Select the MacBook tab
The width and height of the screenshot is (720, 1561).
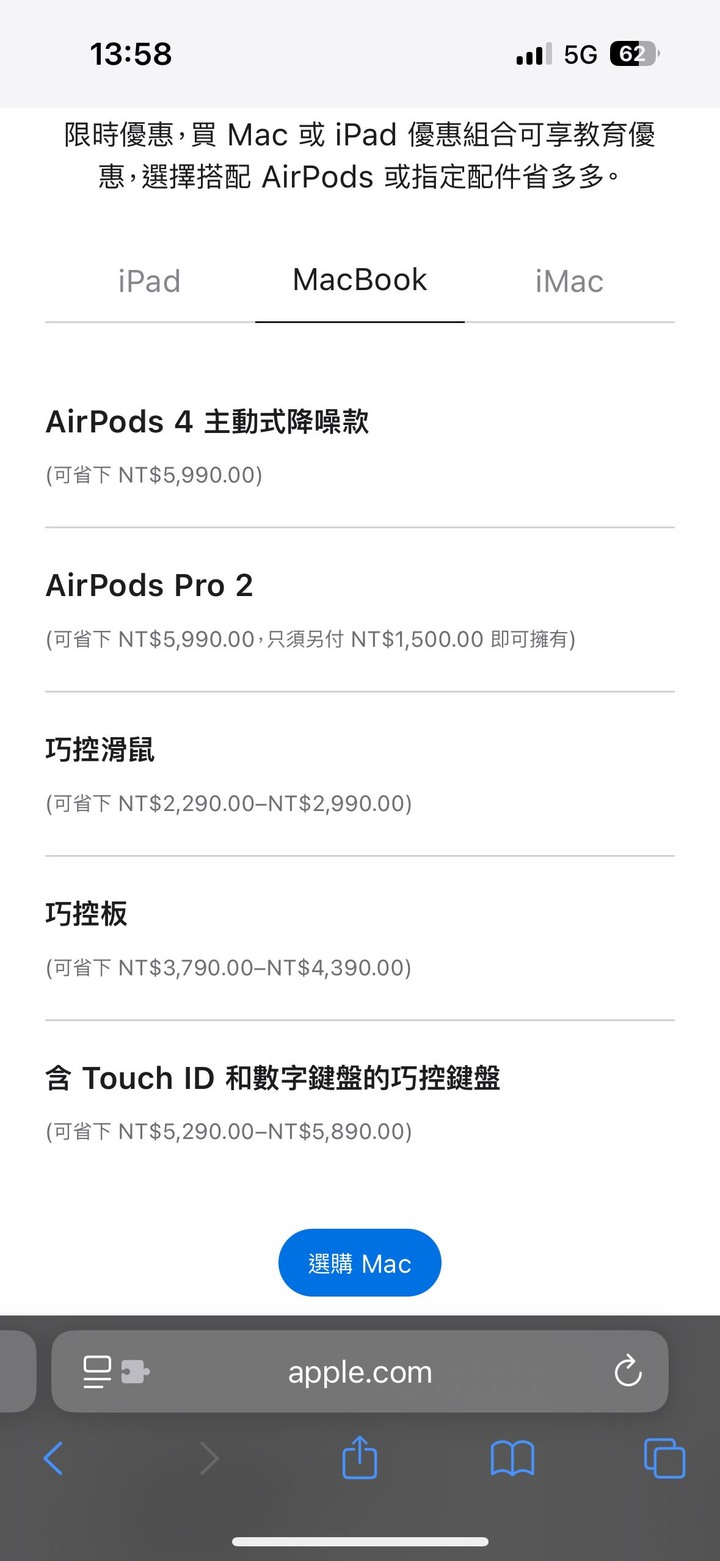360,280
